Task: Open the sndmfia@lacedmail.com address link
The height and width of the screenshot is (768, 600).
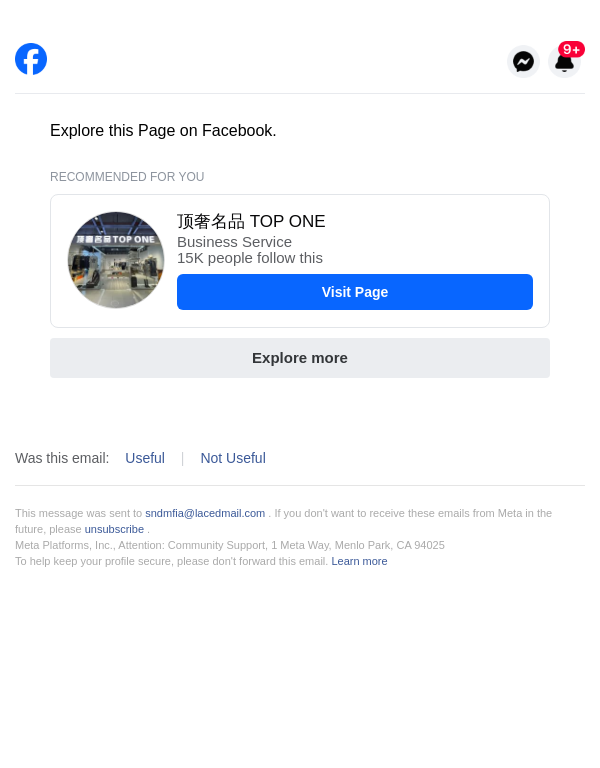Action: click(205, 513)
